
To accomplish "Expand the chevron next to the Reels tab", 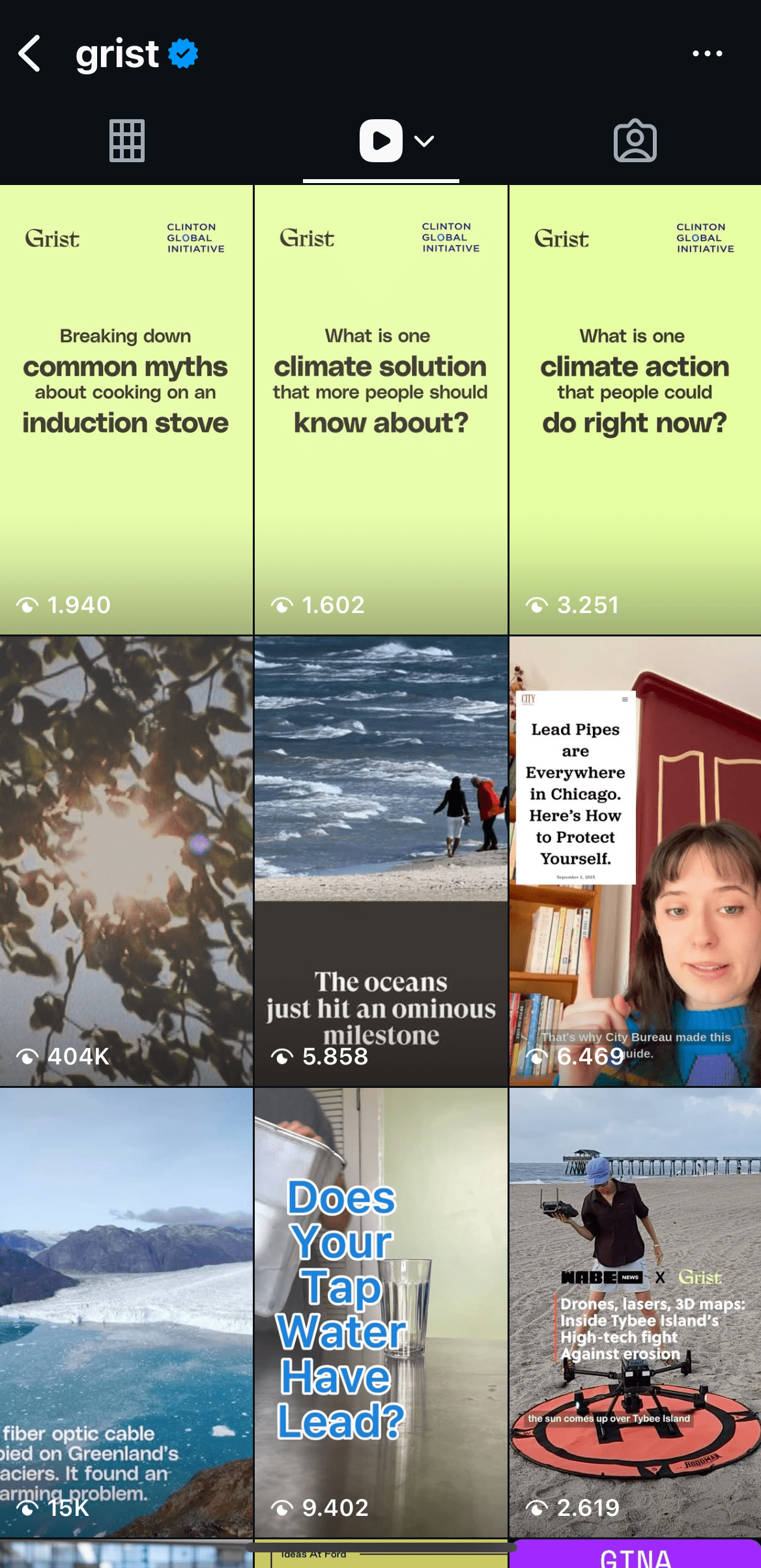I will pos(424,140).
